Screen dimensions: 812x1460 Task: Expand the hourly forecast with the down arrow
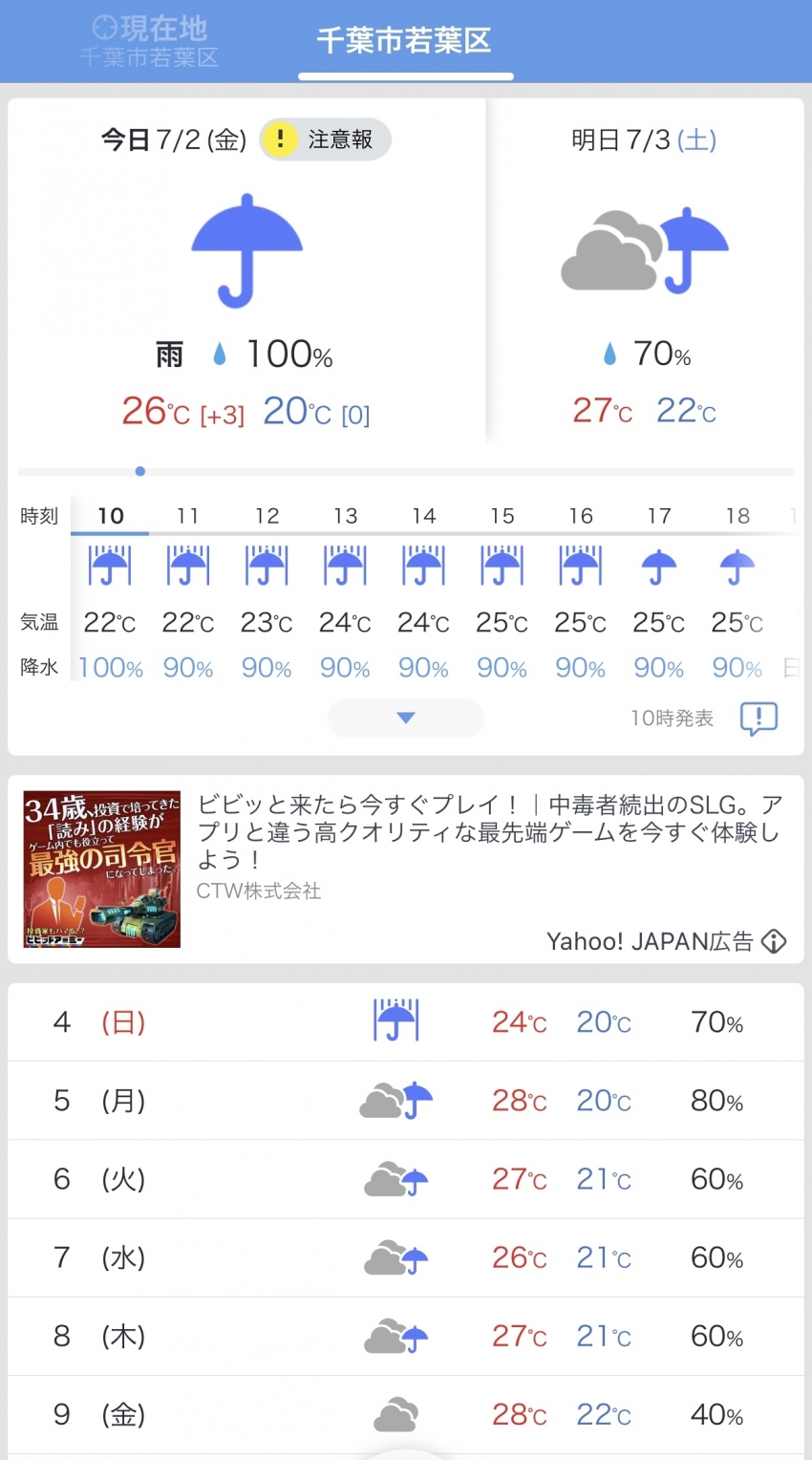click(405, 718)
